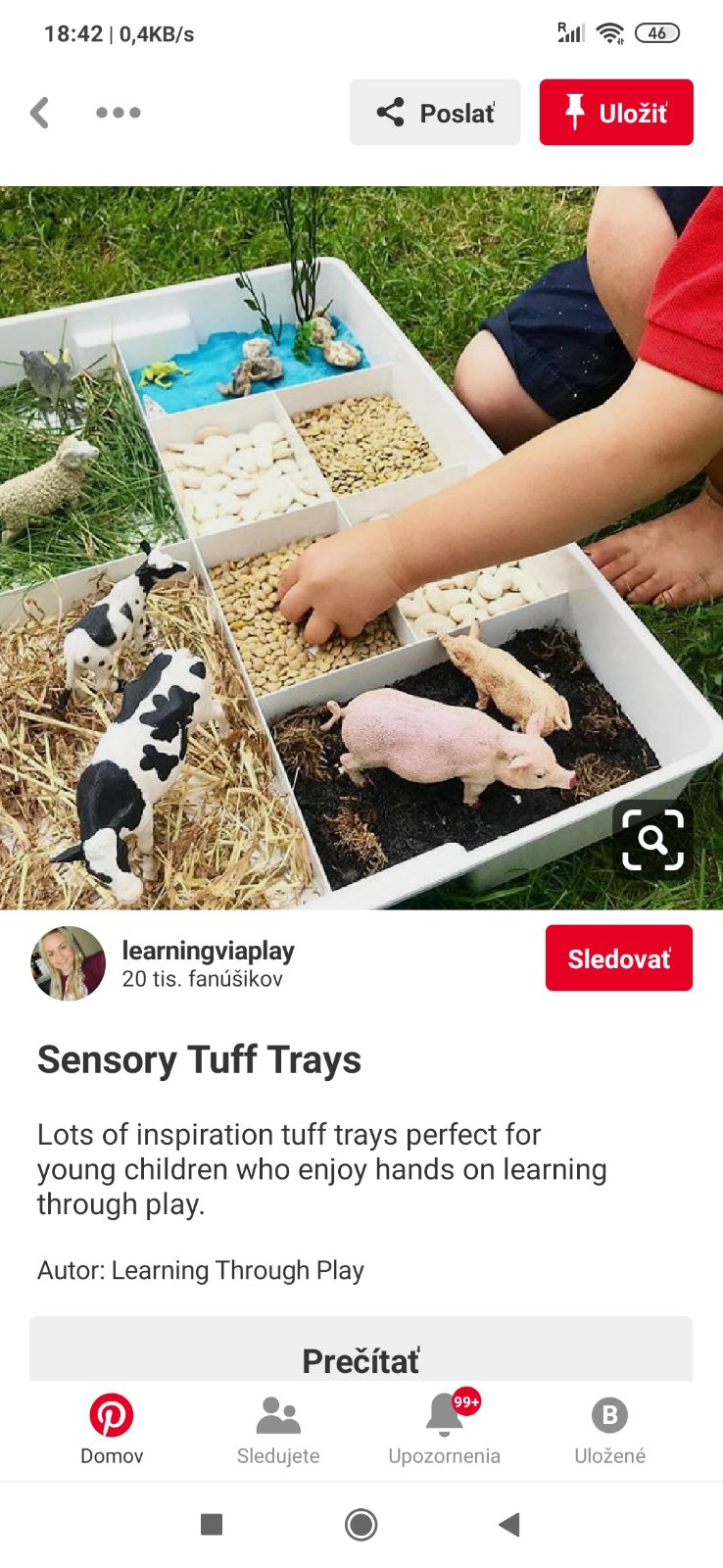Switch to the Sledujete tab
The height and width of the screenshot is (1568, 723).
point(278,1429)
